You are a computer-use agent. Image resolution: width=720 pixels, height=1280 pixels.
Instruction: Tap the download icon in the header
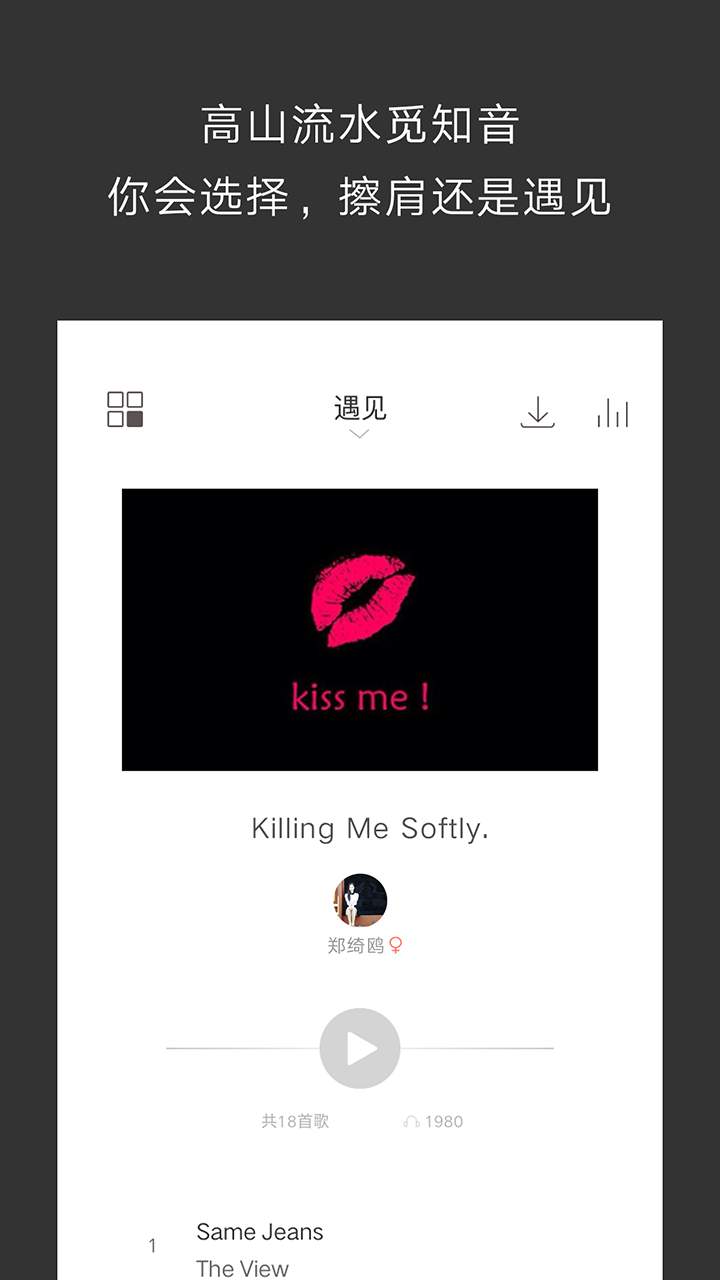click(538, 411)
